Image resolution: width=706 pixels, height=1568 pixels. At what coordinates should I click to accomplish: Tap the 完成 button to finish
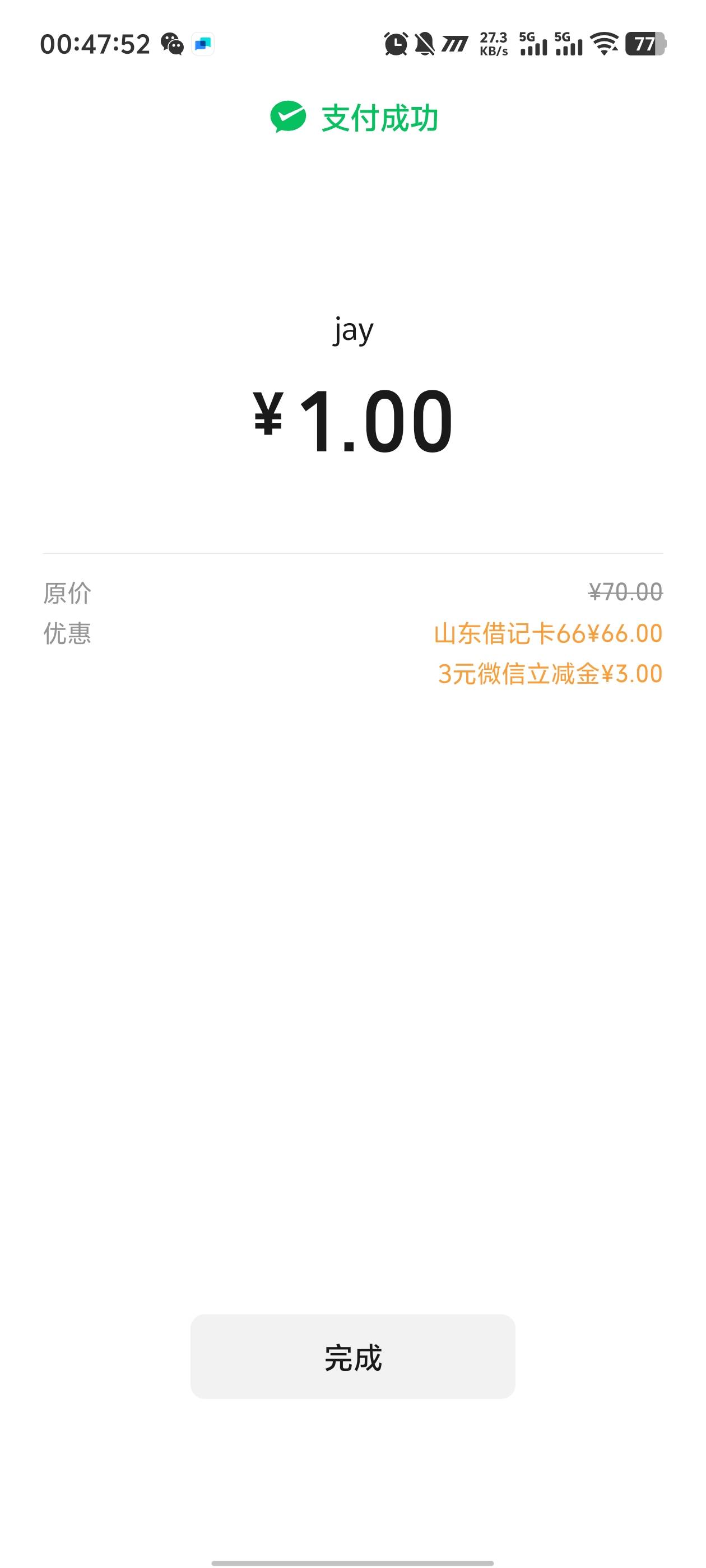pyautogui.click(x=352, y=1357)
